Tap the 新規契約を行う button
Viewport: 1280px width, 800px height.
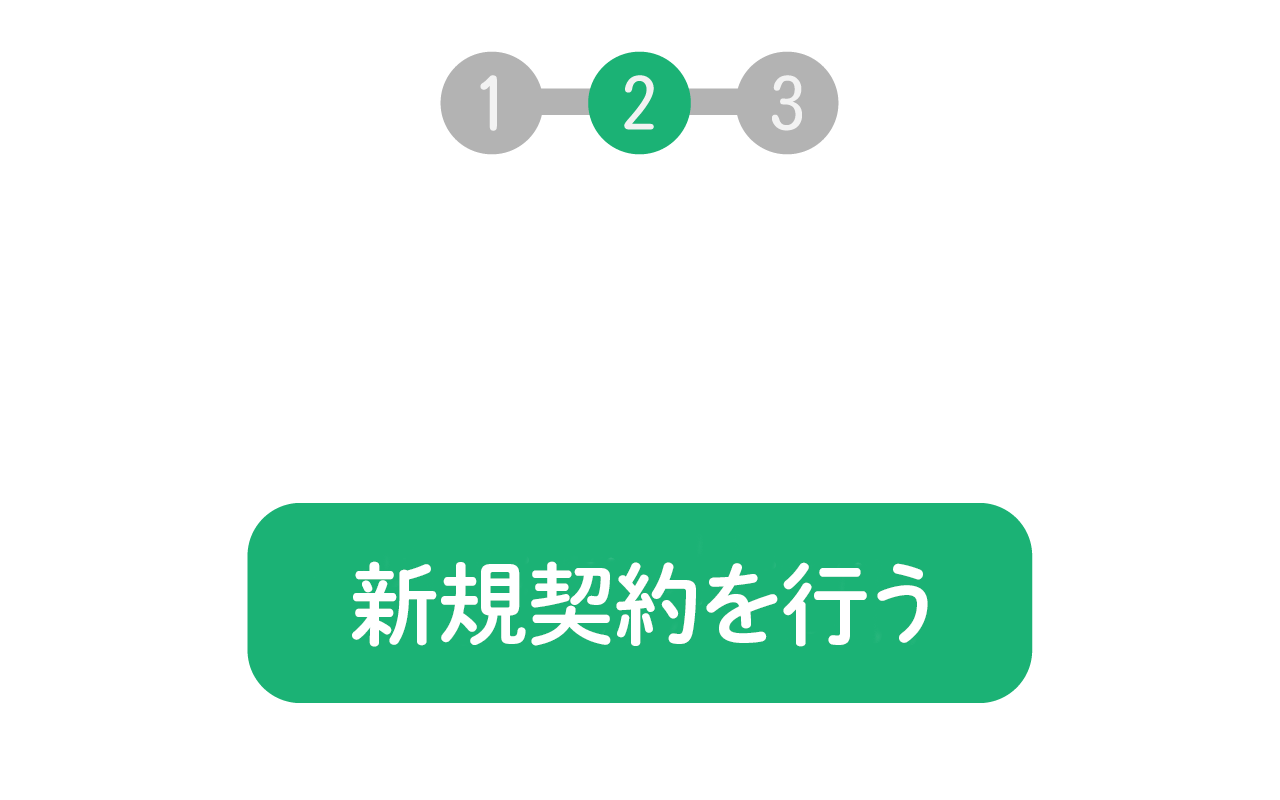(x=640, y=603)
